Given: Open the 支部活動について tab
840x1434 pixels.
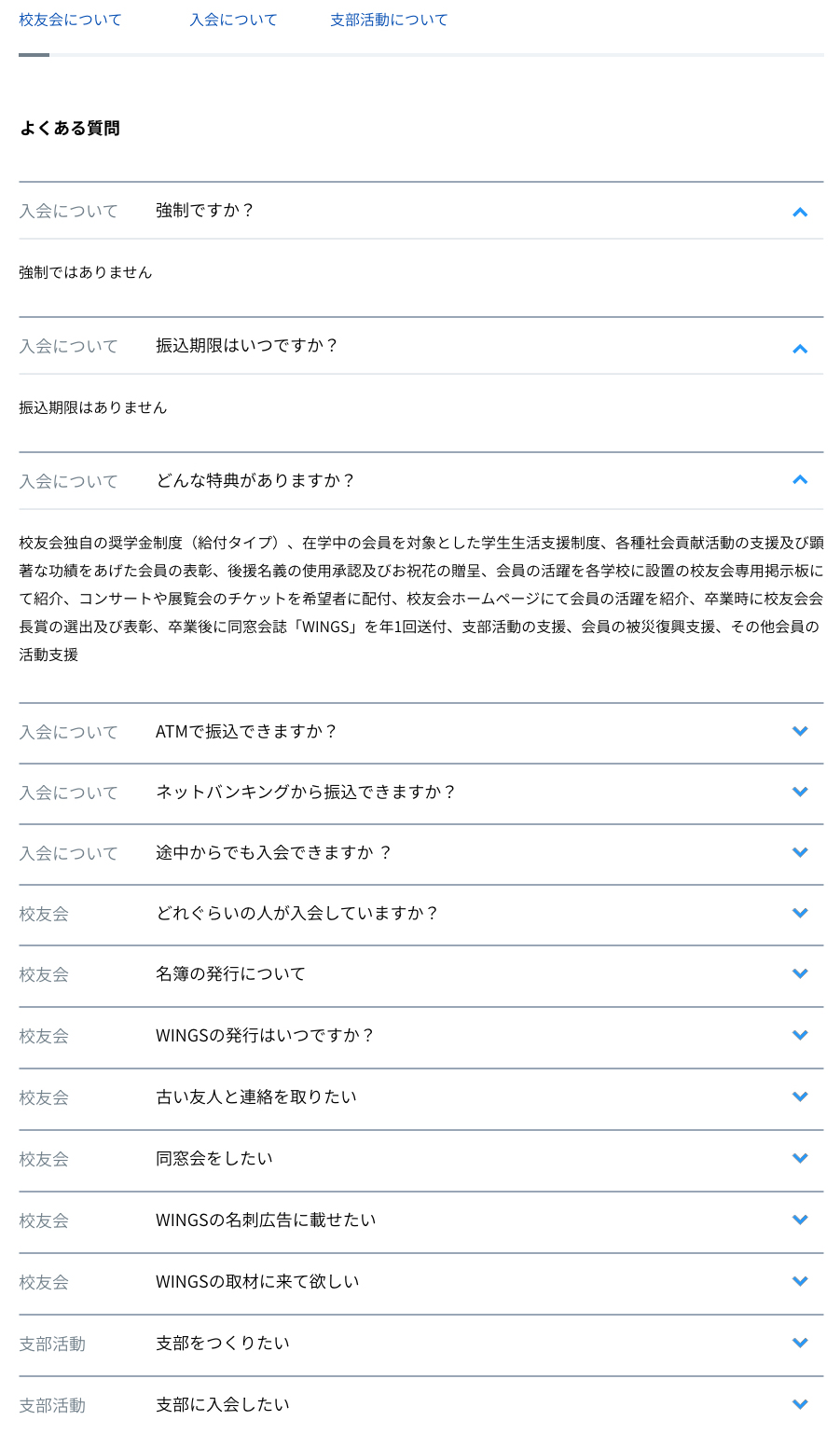Looking at the screenshot, I should (x=389, y=20).
